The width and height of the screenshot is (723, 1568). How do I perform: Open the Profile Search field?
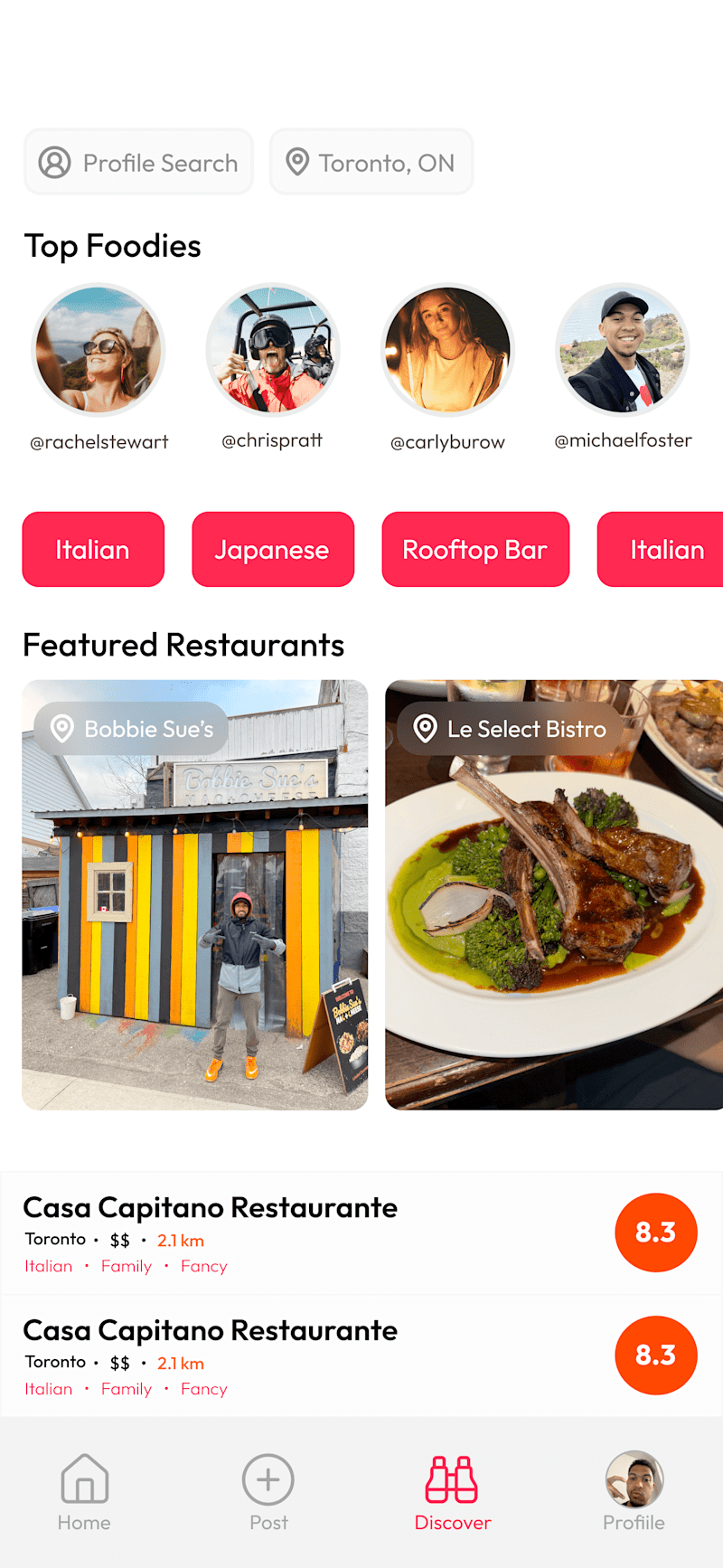click(138, 163)
